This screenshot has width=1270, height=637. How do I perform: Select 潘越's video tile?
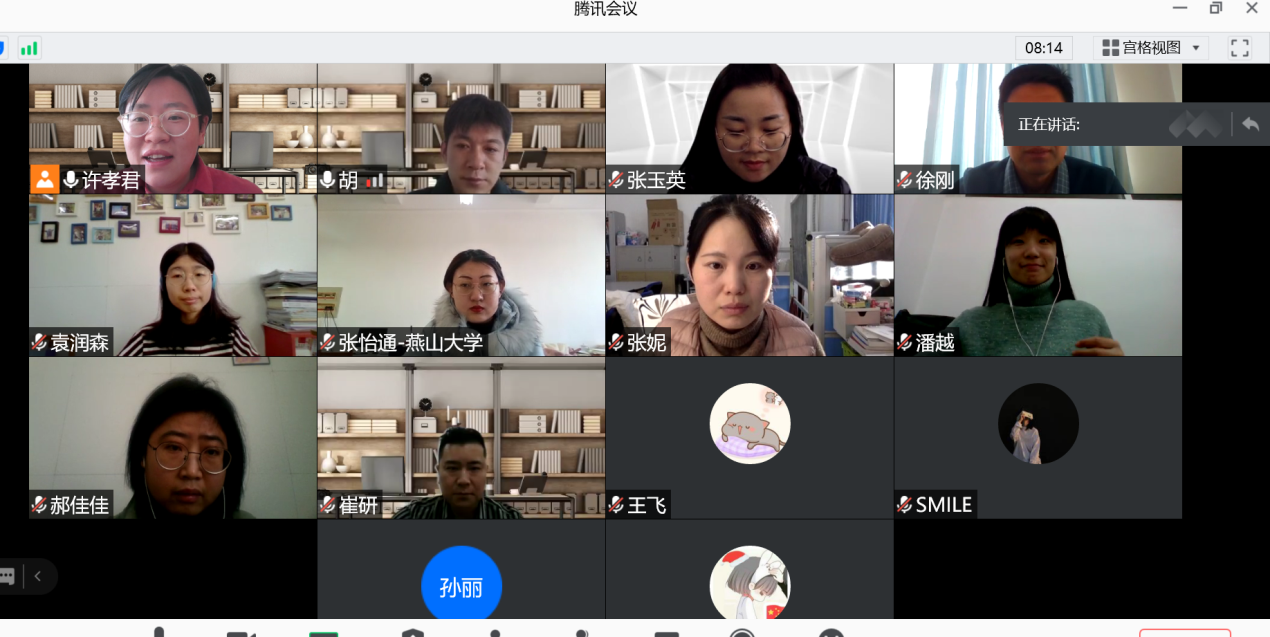tap(1037, 275)
